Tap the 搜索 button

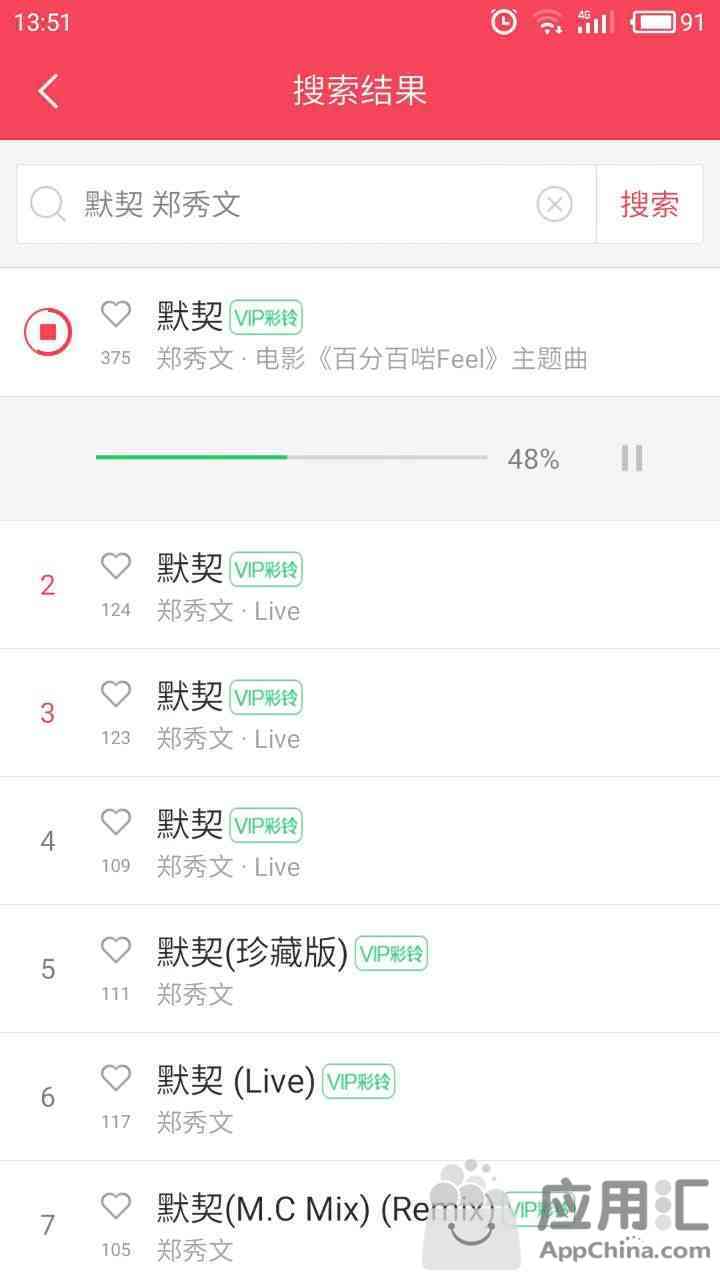tap(650, 204)
